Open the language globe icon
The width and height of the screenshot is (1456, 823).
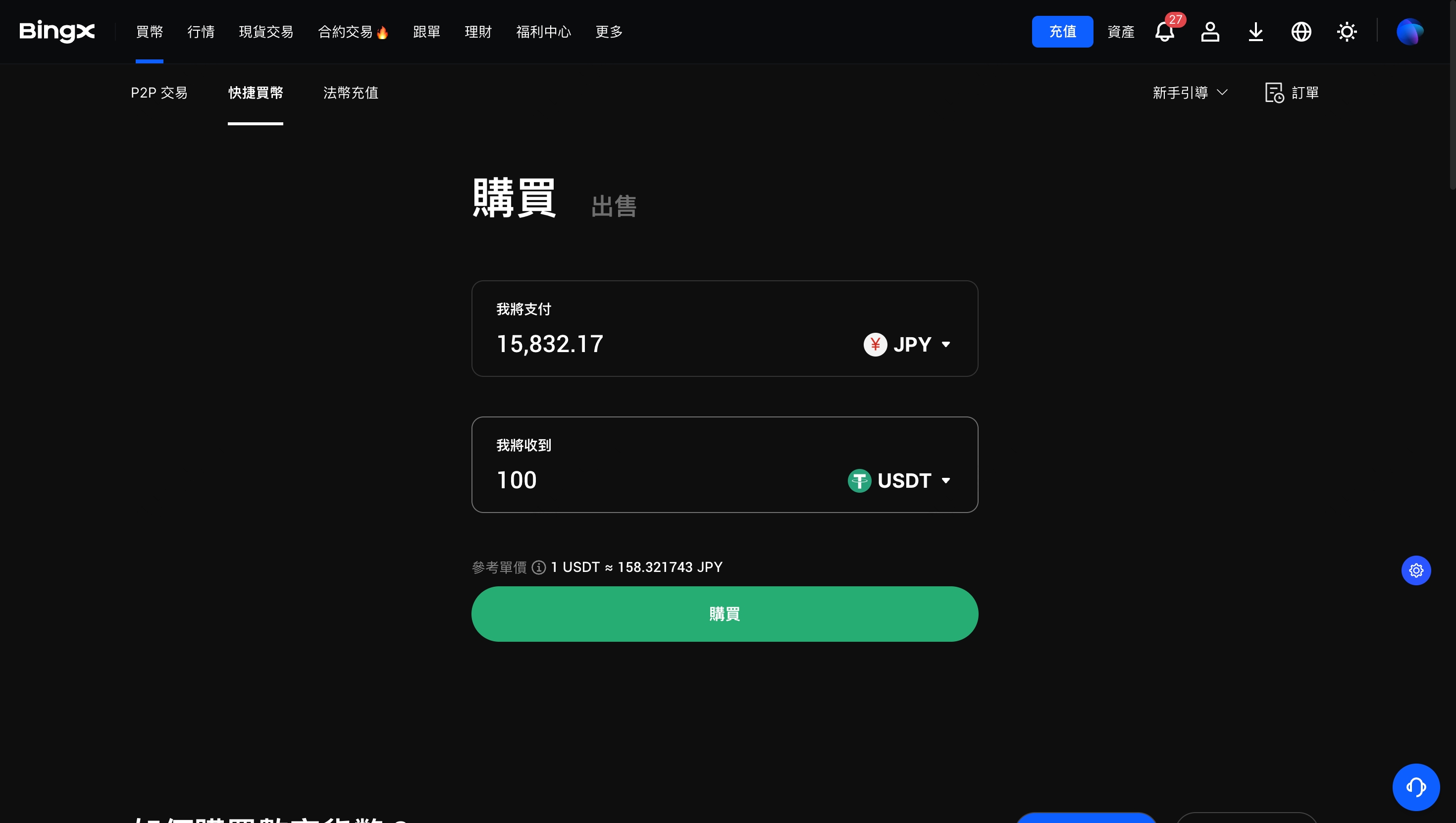[1300, 32]
